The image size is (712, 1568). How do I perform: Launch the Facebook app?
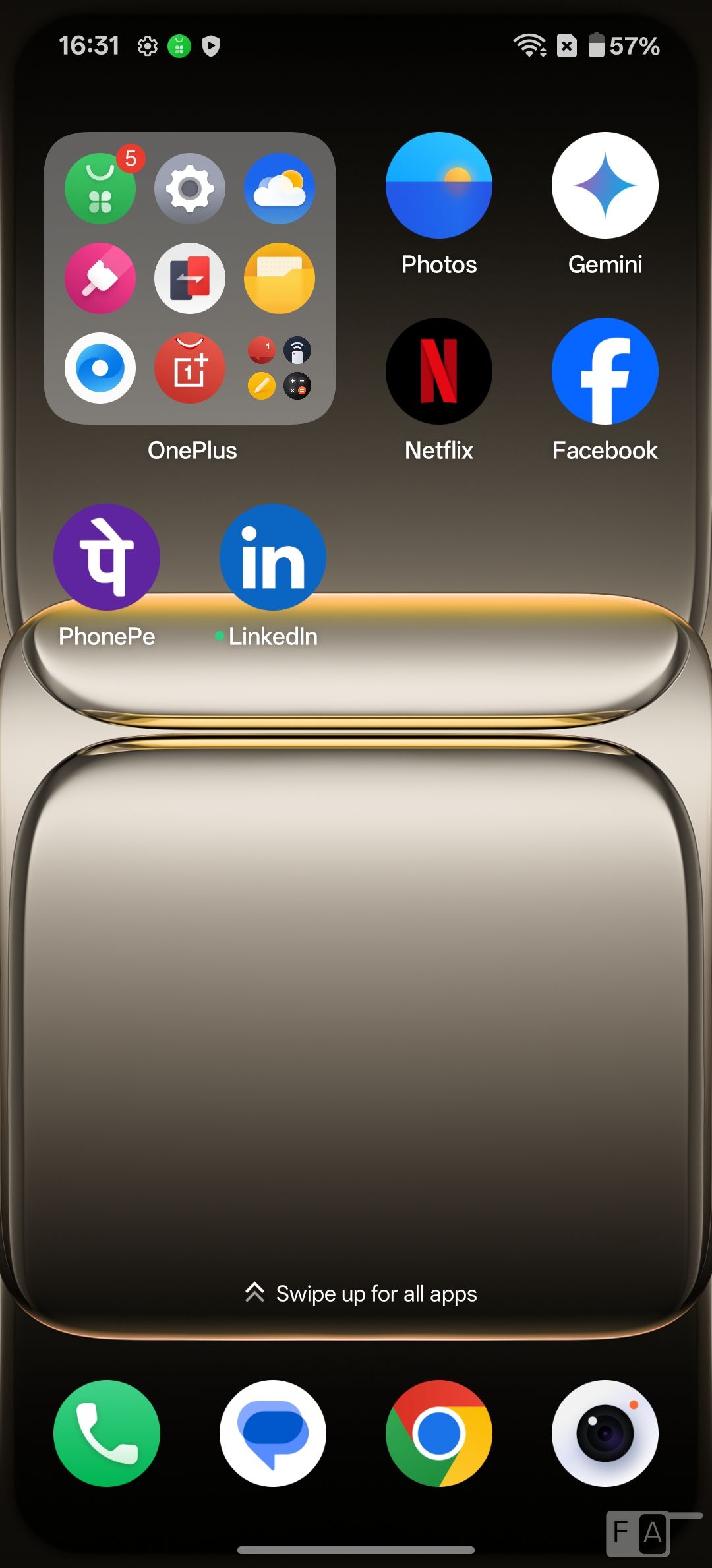coord(605,371)
